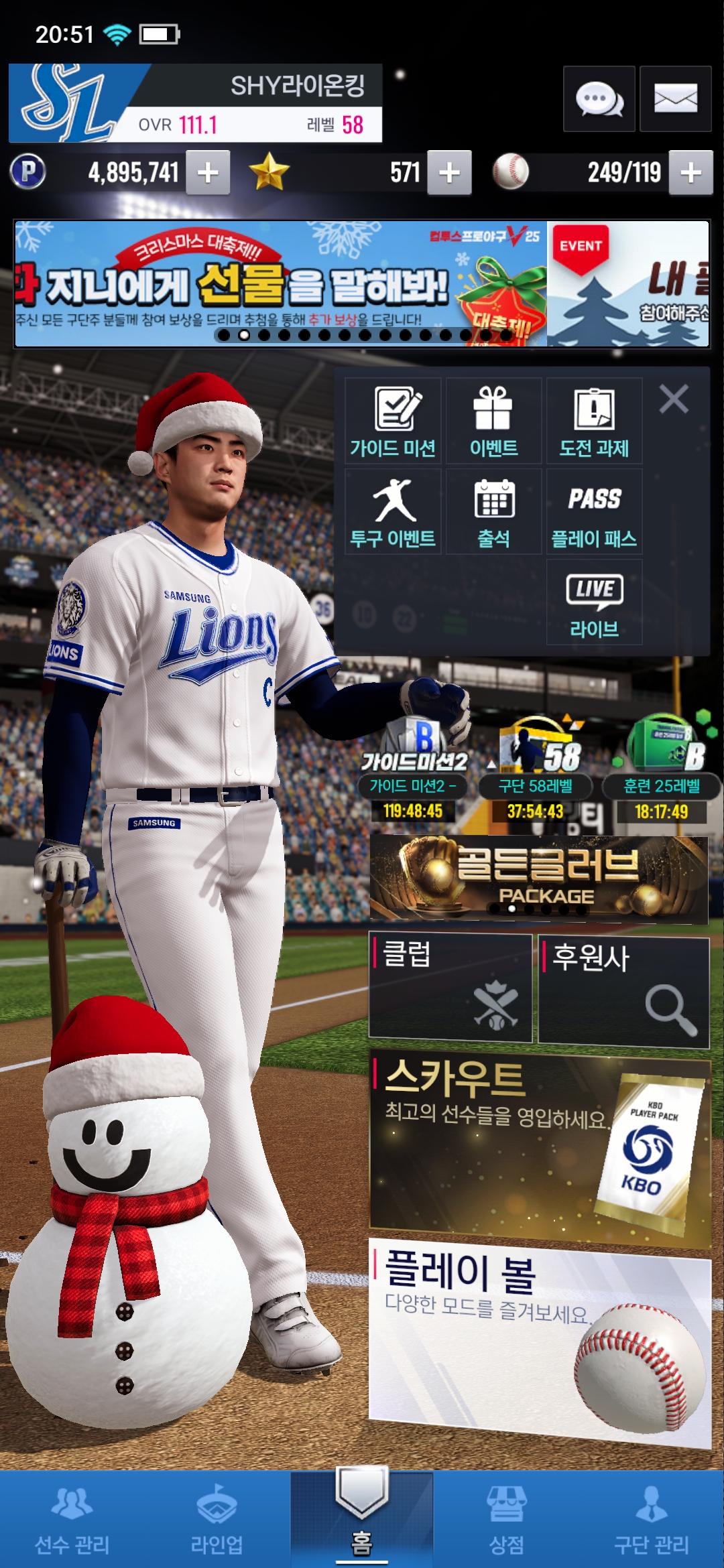The height and width of the screenshot is (1568, 724).
Task: Open 가이드 미션 from the quick menu
Action: [393, 421]
